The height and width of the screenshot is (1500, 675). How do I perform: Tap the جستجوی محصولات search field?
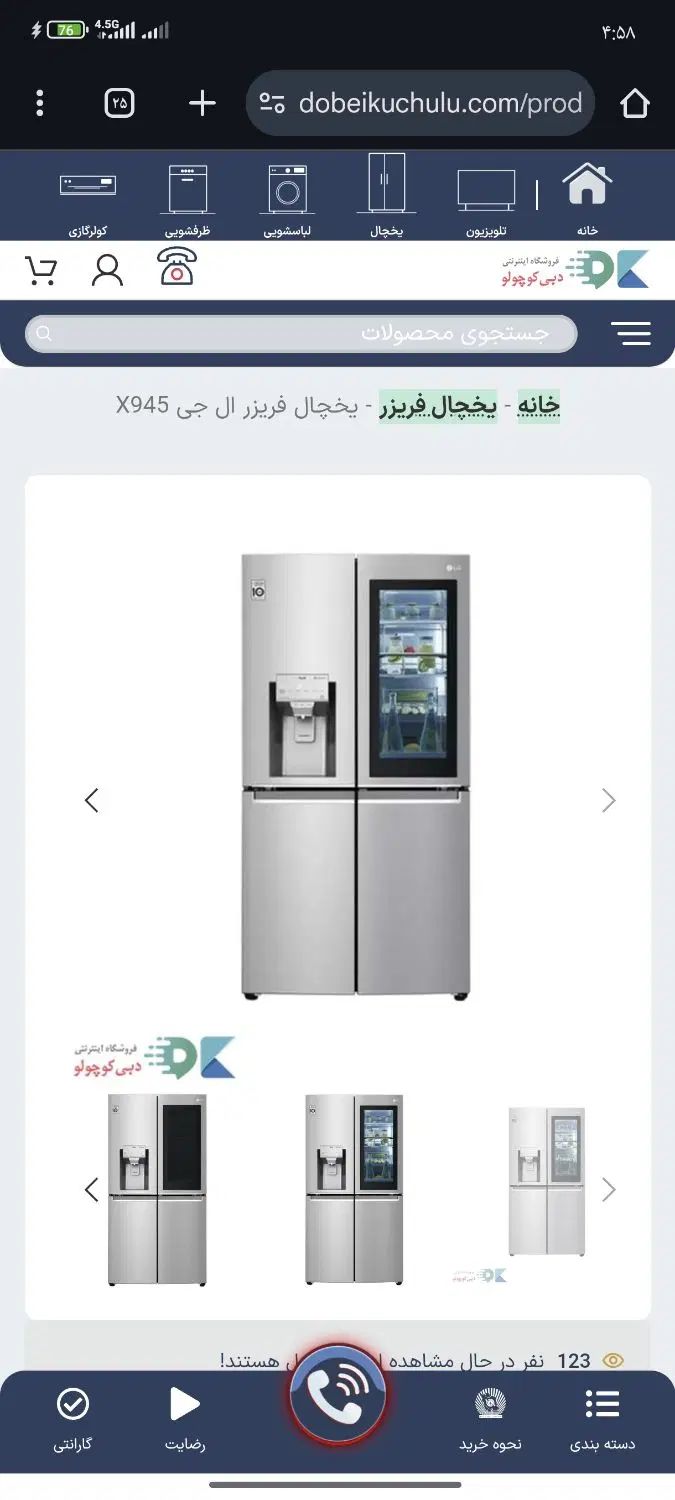[x=300, y=334]
